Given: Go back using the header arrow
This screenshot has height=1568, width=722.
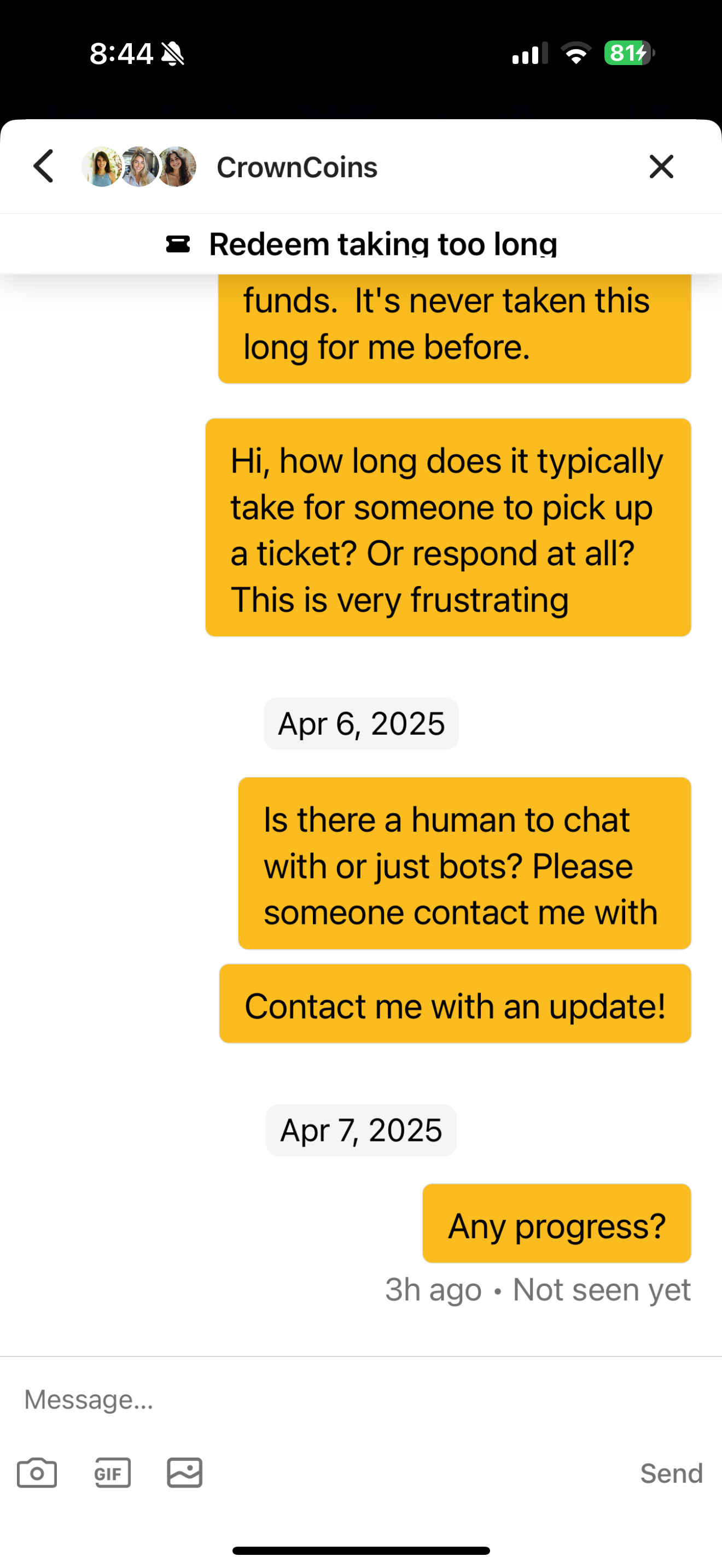Looking at the screenshot, I should tap(44, 166).
